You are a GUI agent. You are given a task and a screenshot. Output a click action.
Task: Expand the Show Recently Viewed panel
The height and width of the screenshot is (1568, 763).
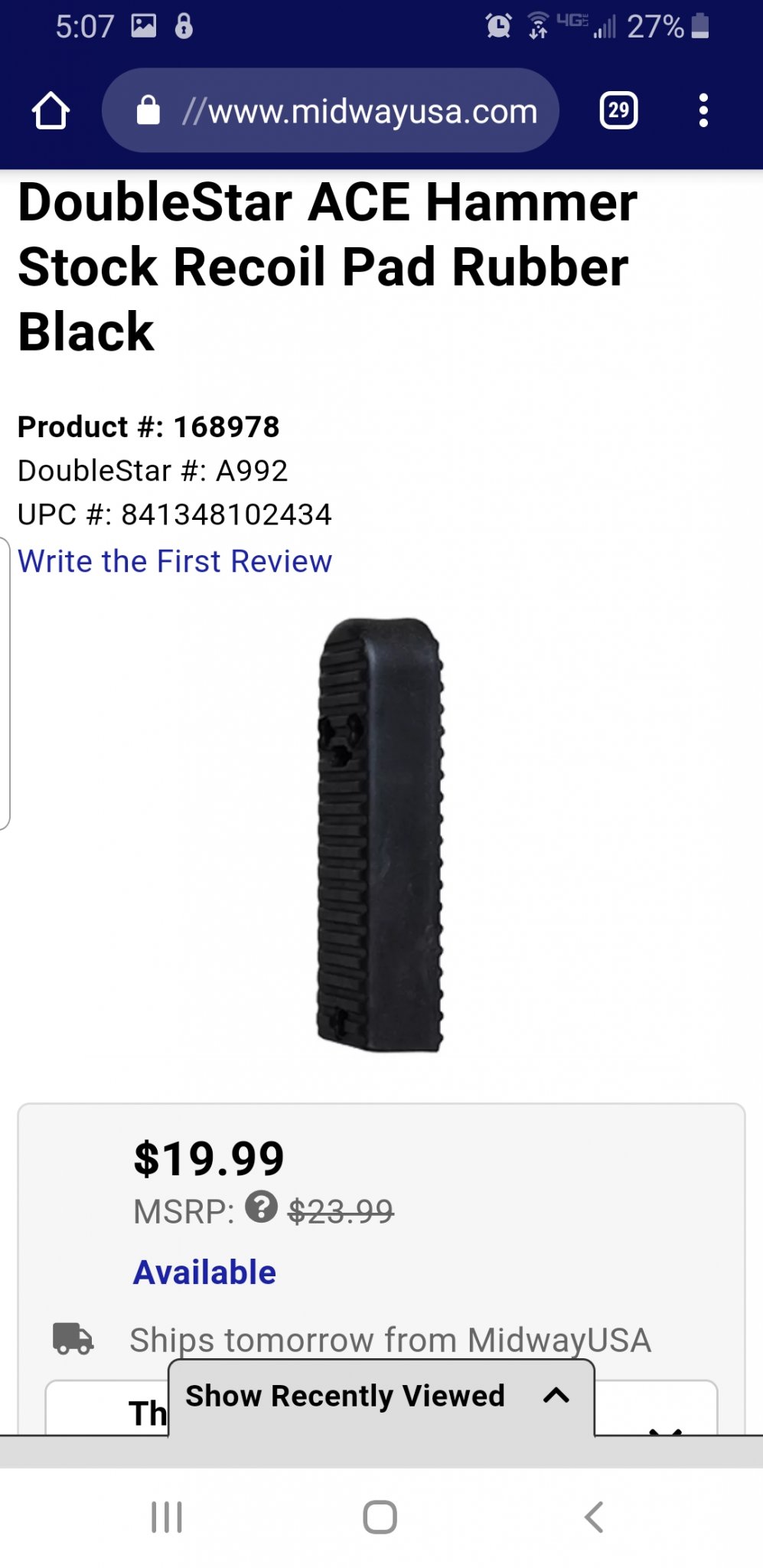380,1396
